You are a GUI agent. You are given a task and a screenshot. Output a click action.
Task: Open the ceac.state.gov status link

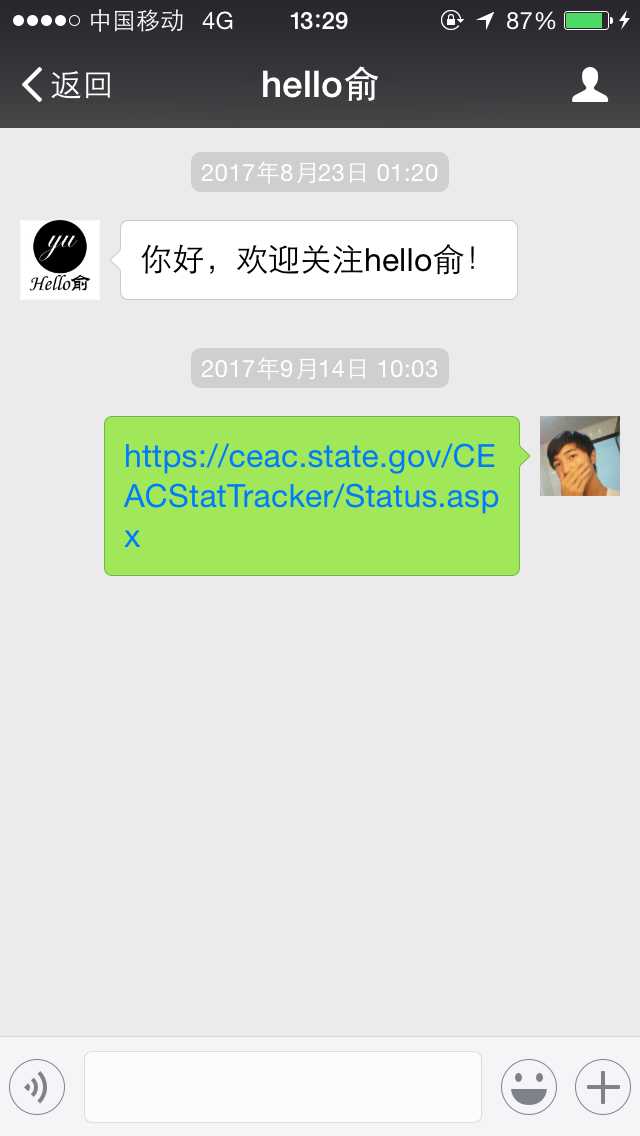[x=311, y=496]
